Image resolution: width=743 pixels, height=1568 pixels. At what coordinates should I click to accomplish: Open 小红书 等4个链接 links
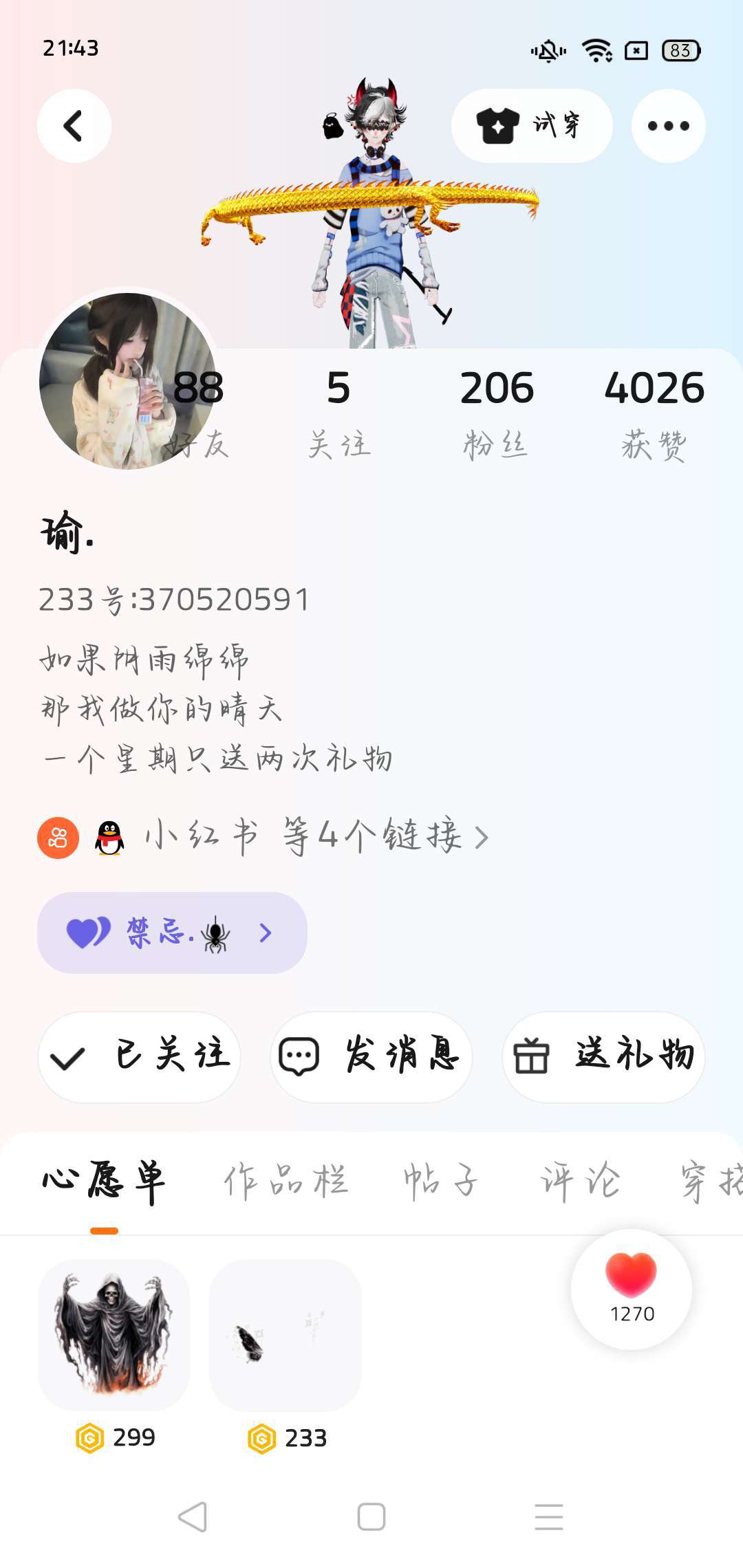coord(303,837)
